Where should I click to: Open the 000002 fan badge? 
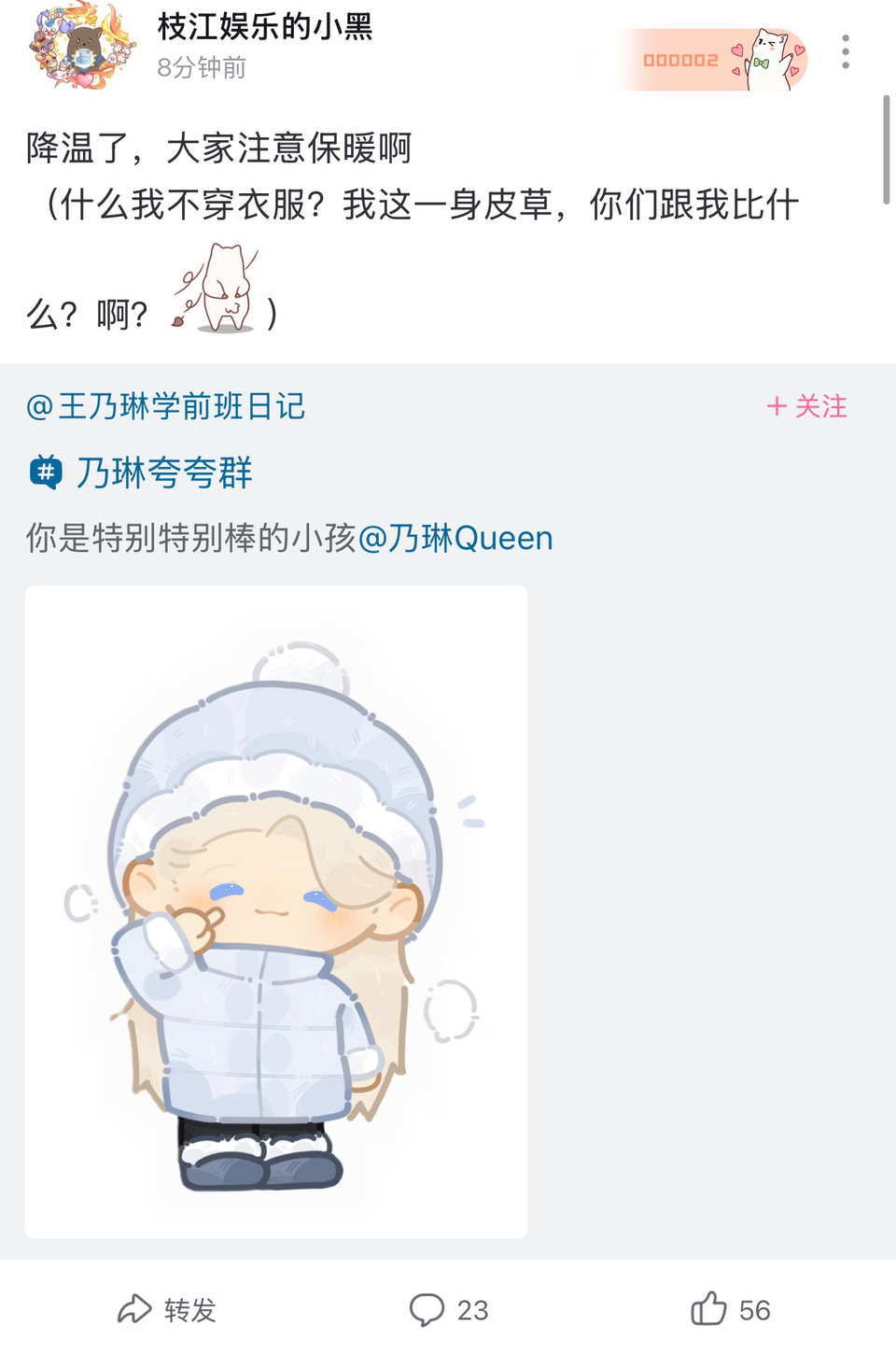(709, 60)
